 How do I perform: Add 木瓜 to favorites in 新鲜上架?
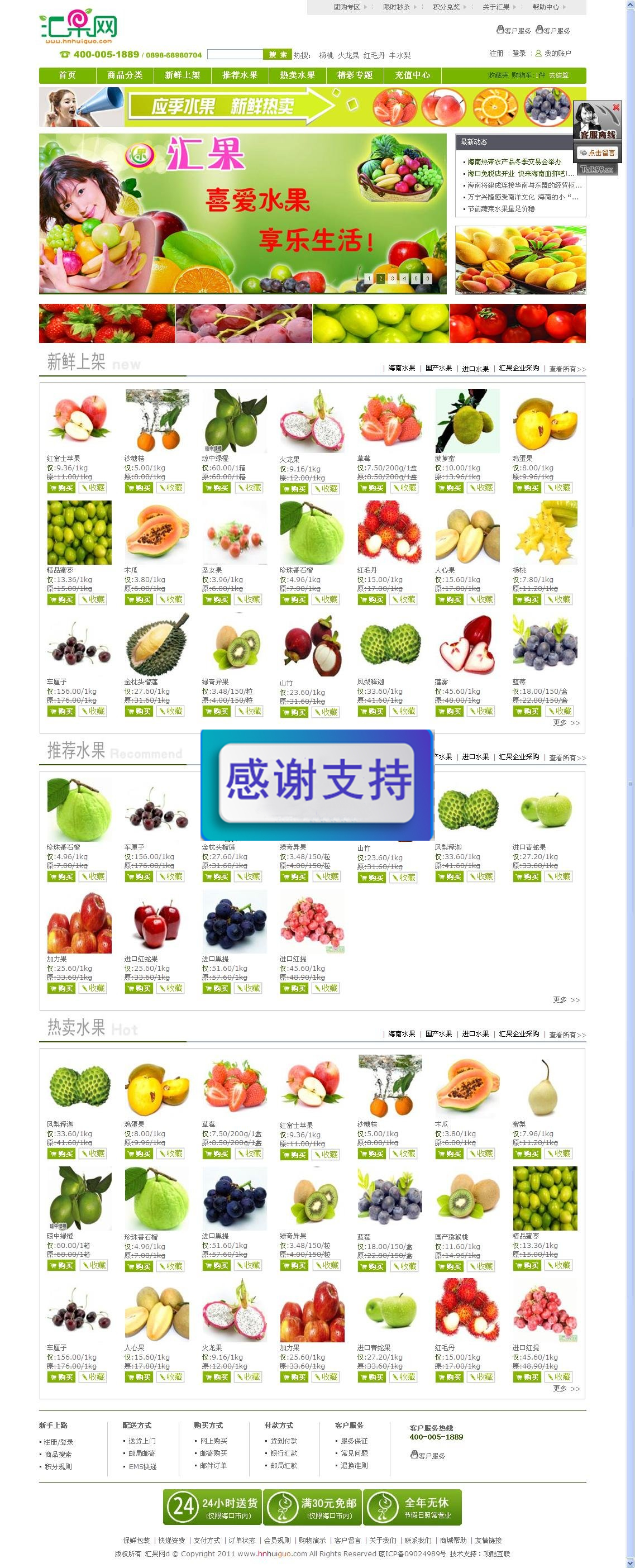[170, 599]
